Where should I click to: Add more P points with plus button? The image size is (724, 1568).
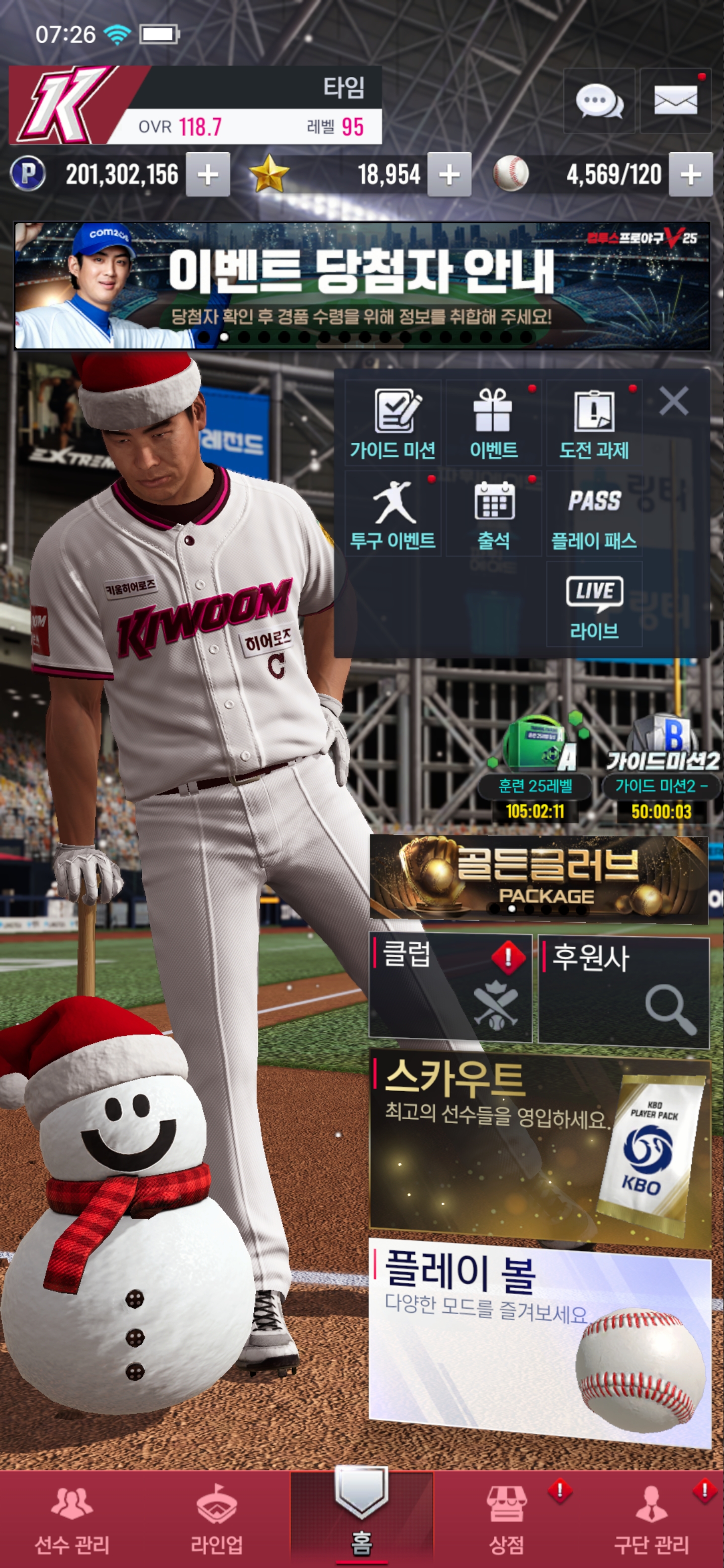coord(208,175)
